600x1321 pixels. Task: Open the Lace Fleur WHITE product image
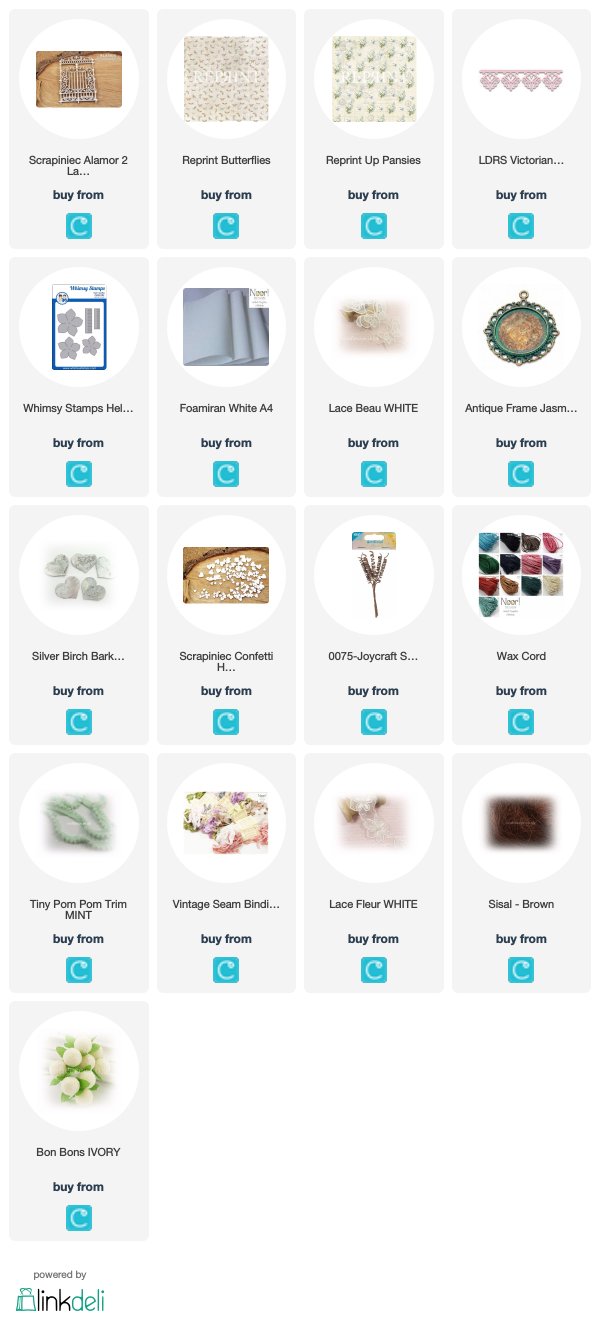pyautogui.click(x=373, y=823)
